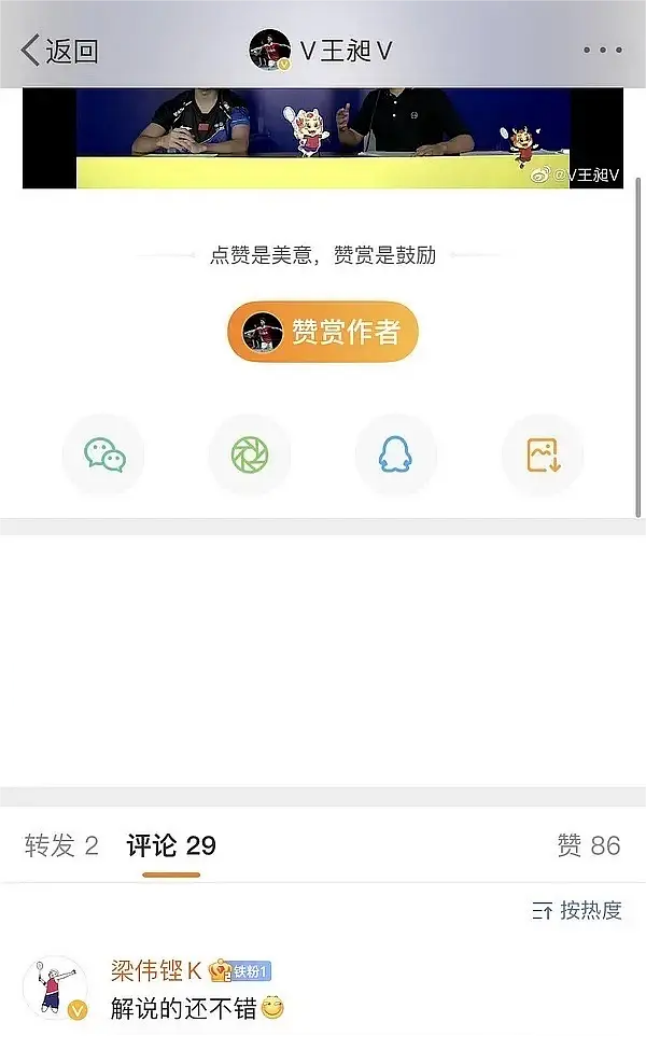The height and width of the screenshot is (1037, 646).
Task: Share the post to WeChat
Action: tap(104, 455)
